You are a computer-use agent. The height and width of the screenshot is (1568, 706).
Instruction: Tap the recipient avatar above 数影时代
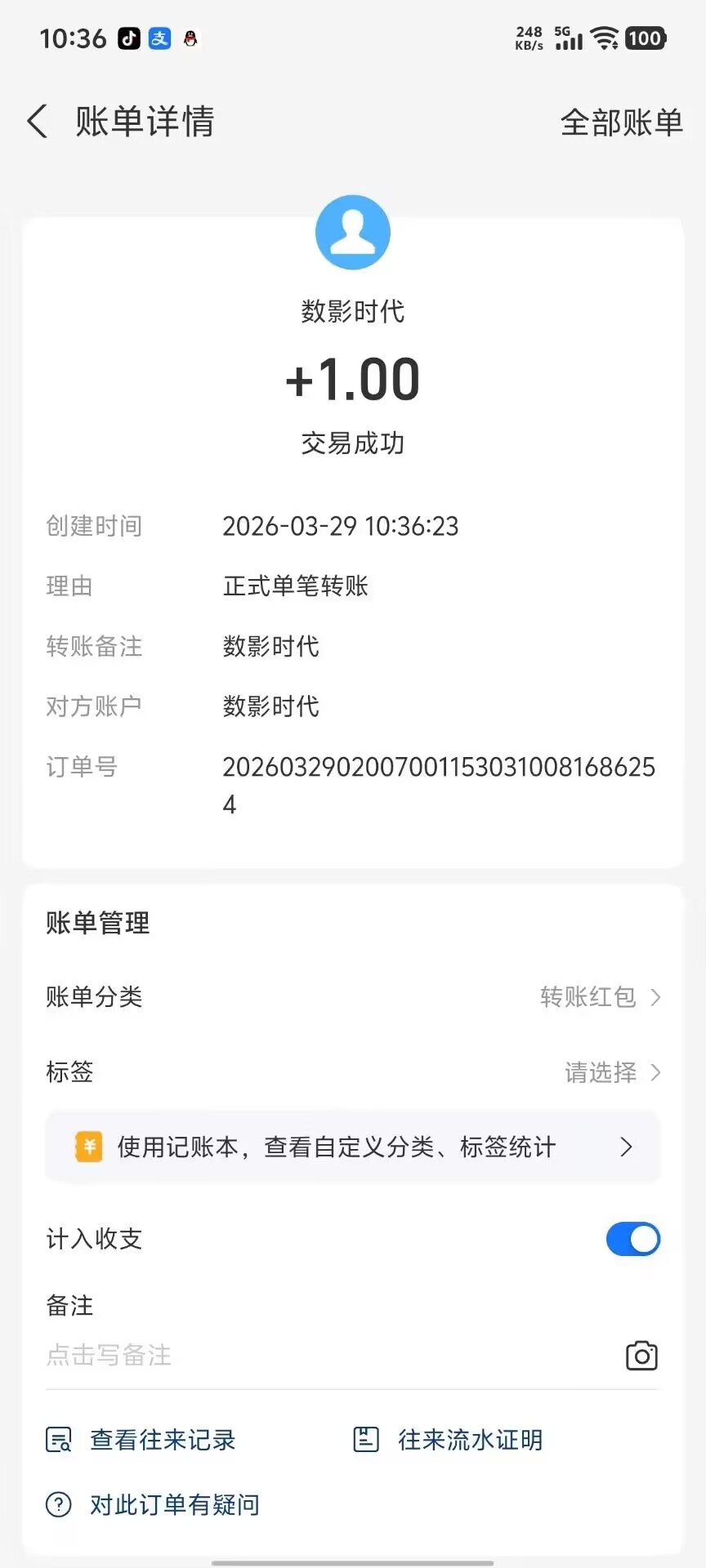[352, 232]
